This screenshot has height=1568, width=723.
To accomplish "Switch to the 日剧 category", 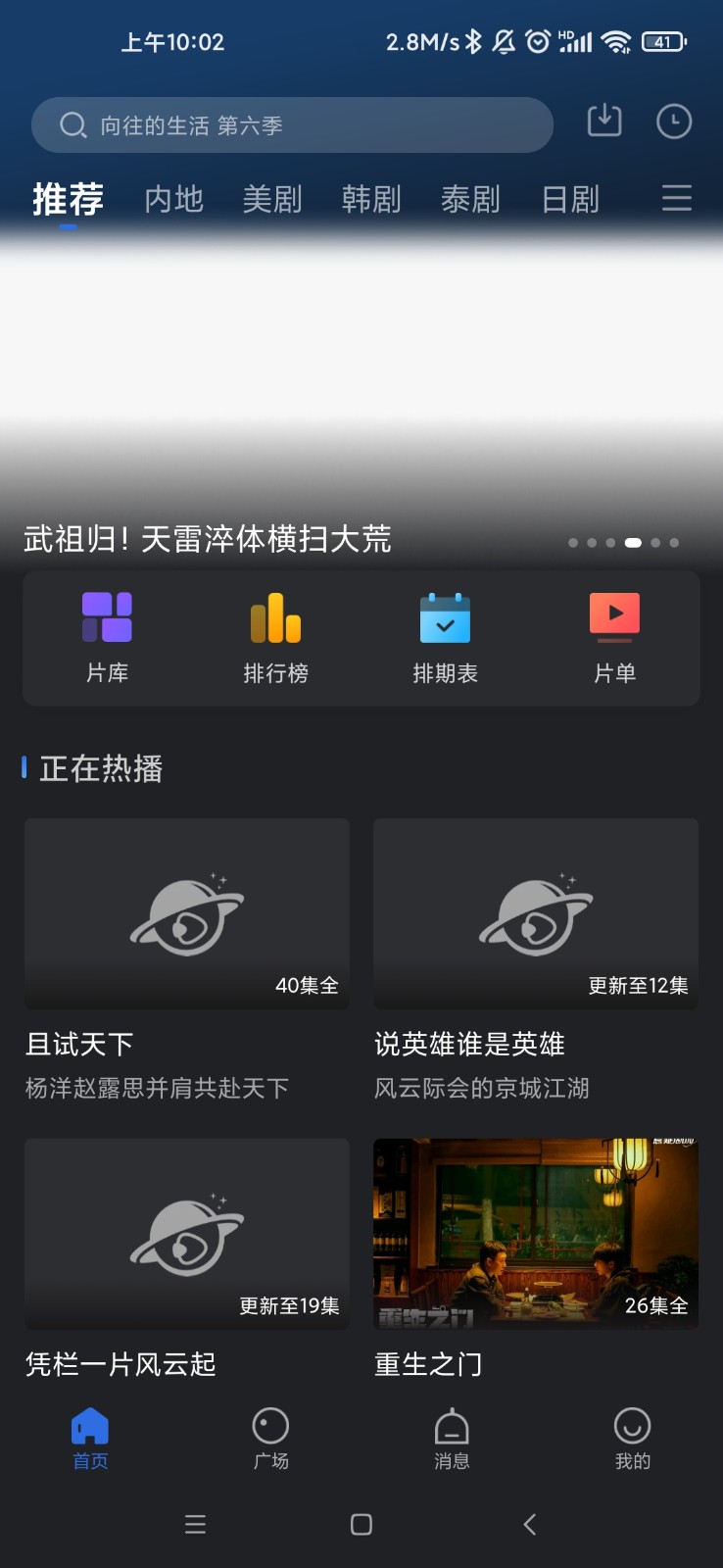I will point(569,199).
